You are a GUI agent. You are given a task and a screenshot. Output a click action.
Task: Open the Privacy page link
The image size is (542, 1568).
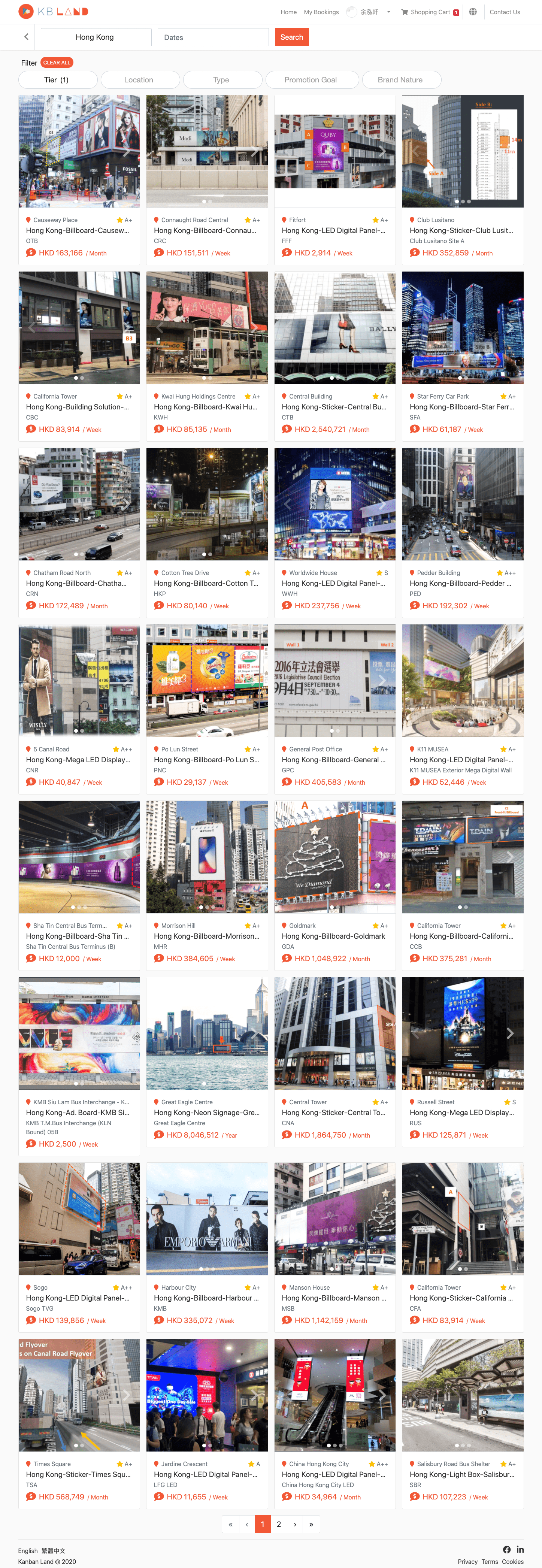(467, 1561)
